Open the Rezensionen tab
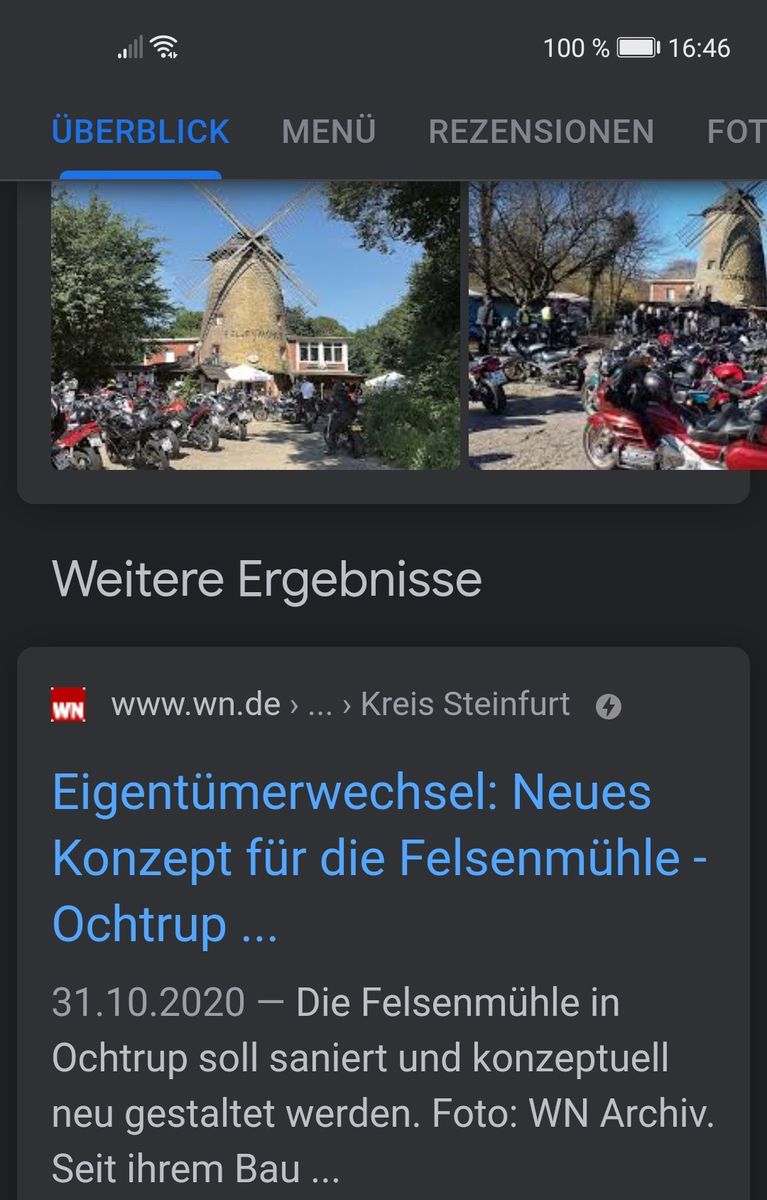The height and width of the screenshot is (1200, 767). click(x=541, y=132)
